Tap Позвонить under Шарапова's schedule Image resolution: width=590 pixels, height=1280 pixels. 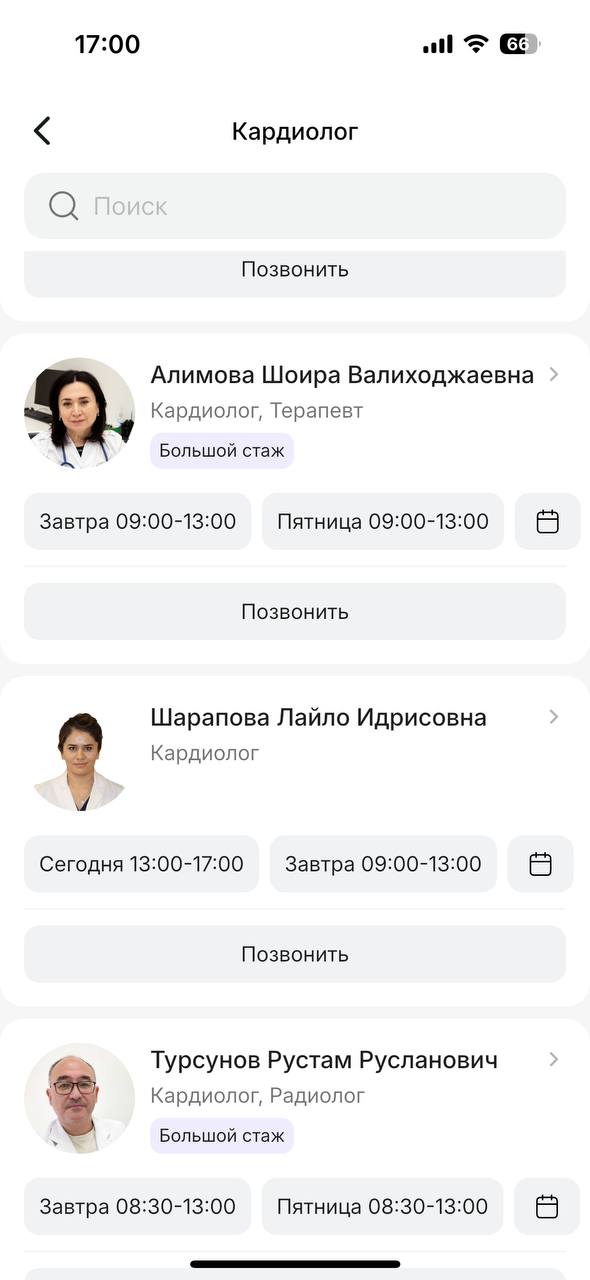[295, 954]
